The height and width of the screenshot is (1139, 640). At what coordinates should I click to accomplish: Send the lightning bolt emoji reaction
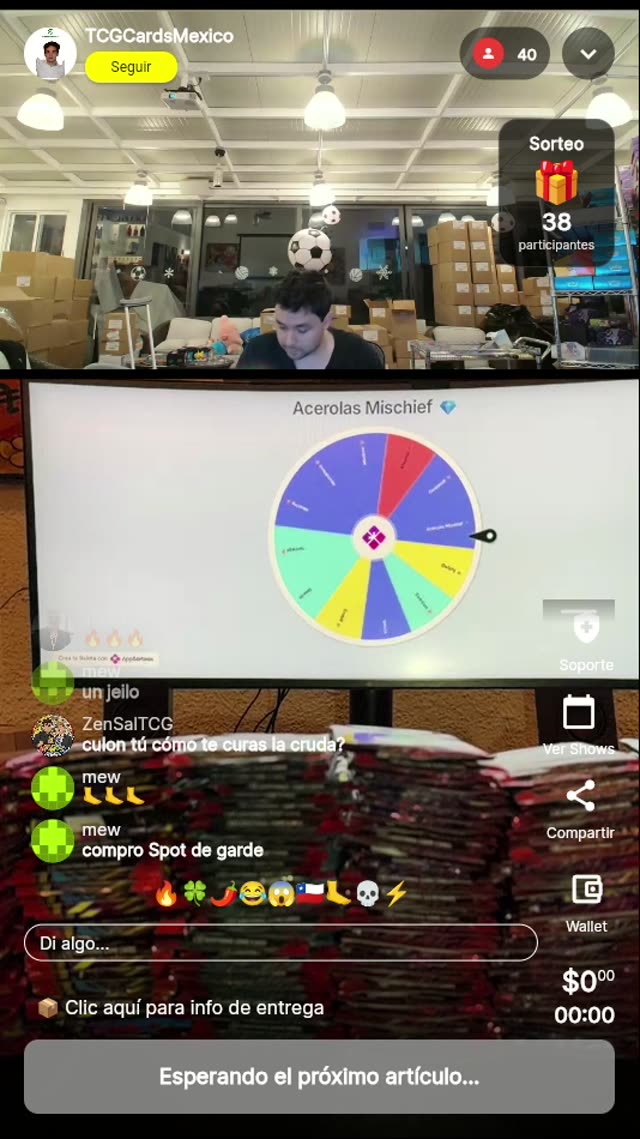coord(396,894)
